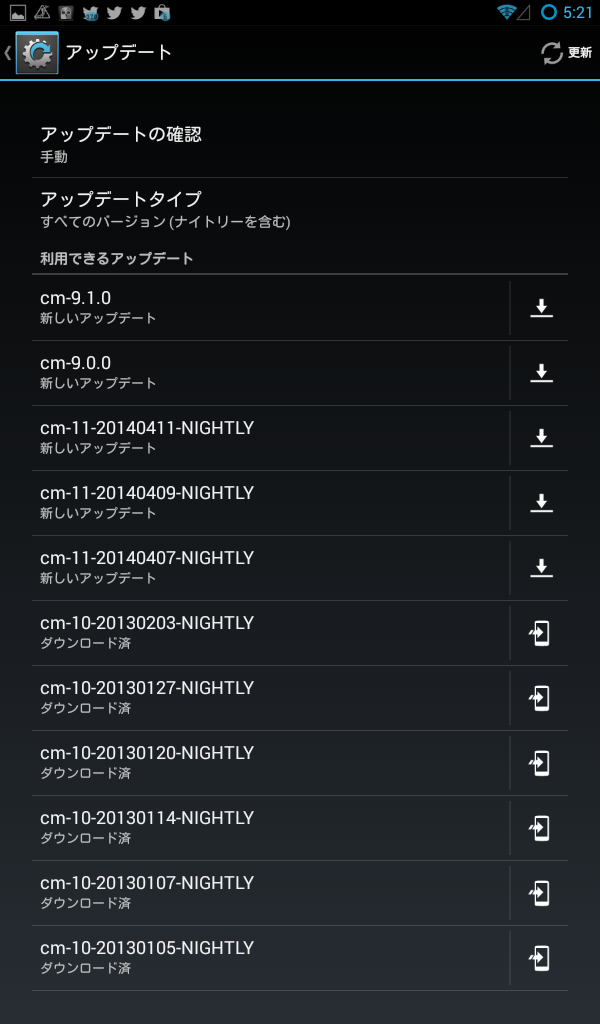The image size is (600, 1024).
Task: Go back using the app icon arrow
Action: tap(31, 52)
